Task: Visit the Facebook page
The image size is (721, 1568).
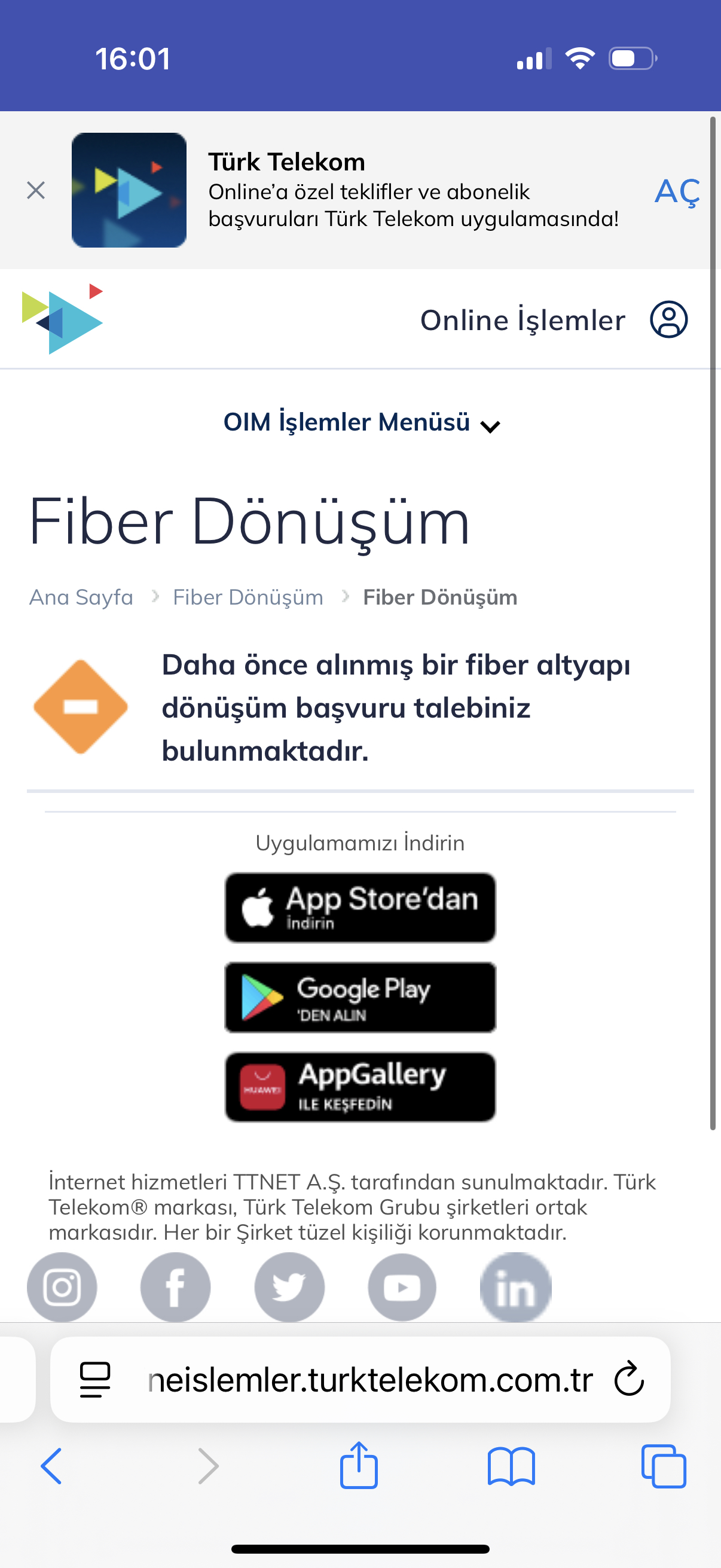Action: click(176, 1288)
